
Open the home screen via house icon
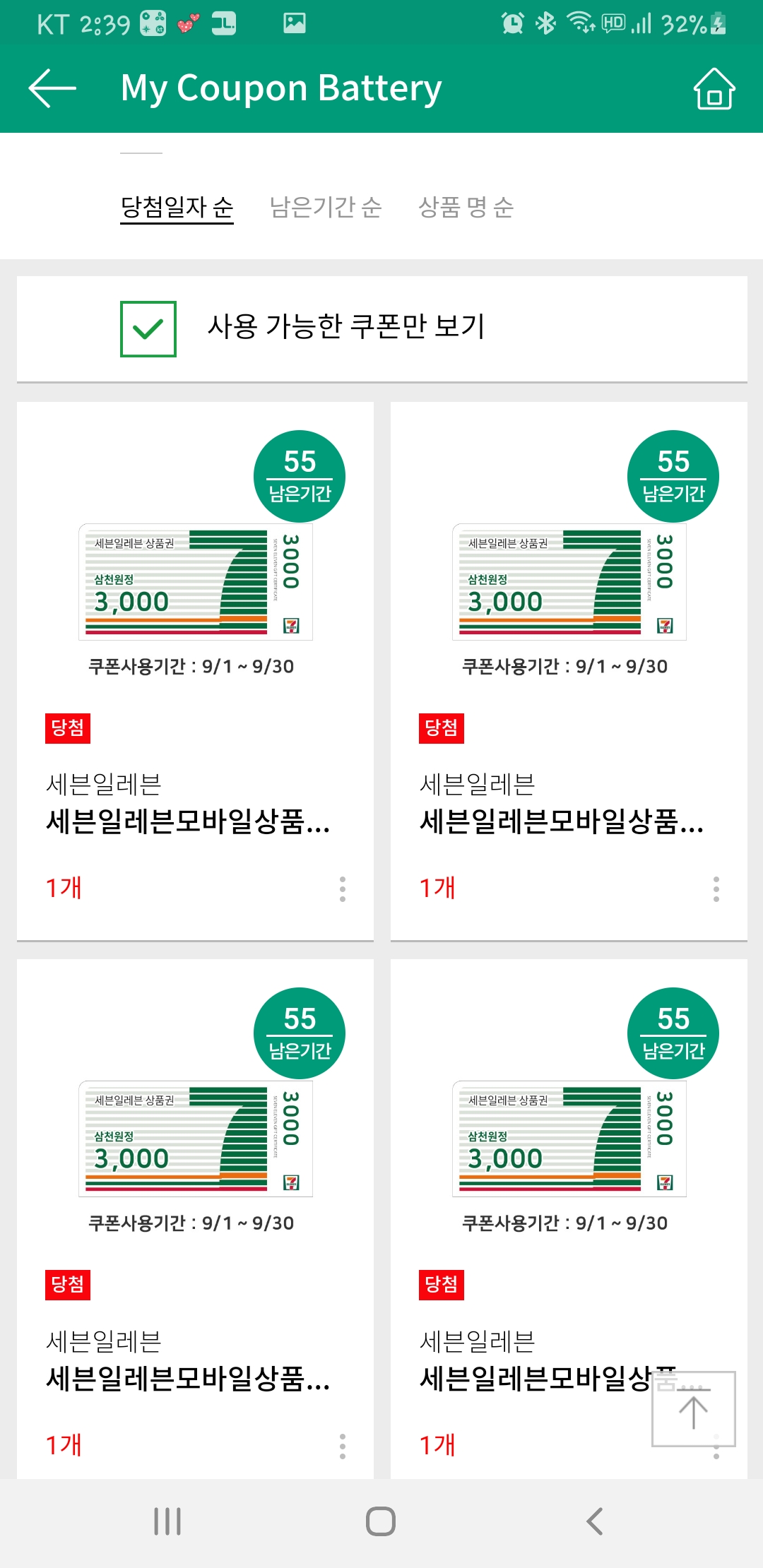(x=714, y=89)
